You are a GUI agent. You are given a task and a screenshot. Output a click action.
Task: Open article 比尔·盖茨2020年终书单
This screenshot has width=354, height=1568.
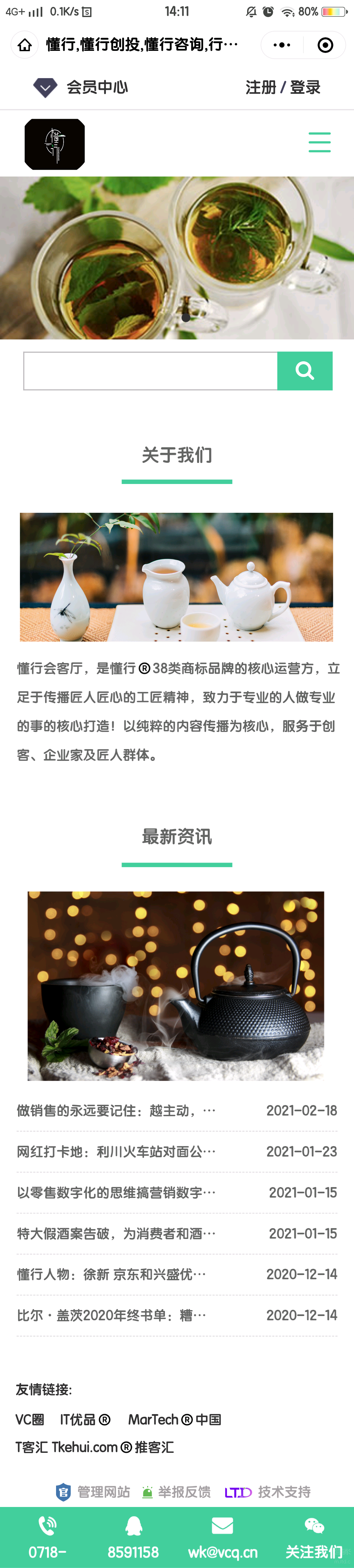pos(111,1315)
